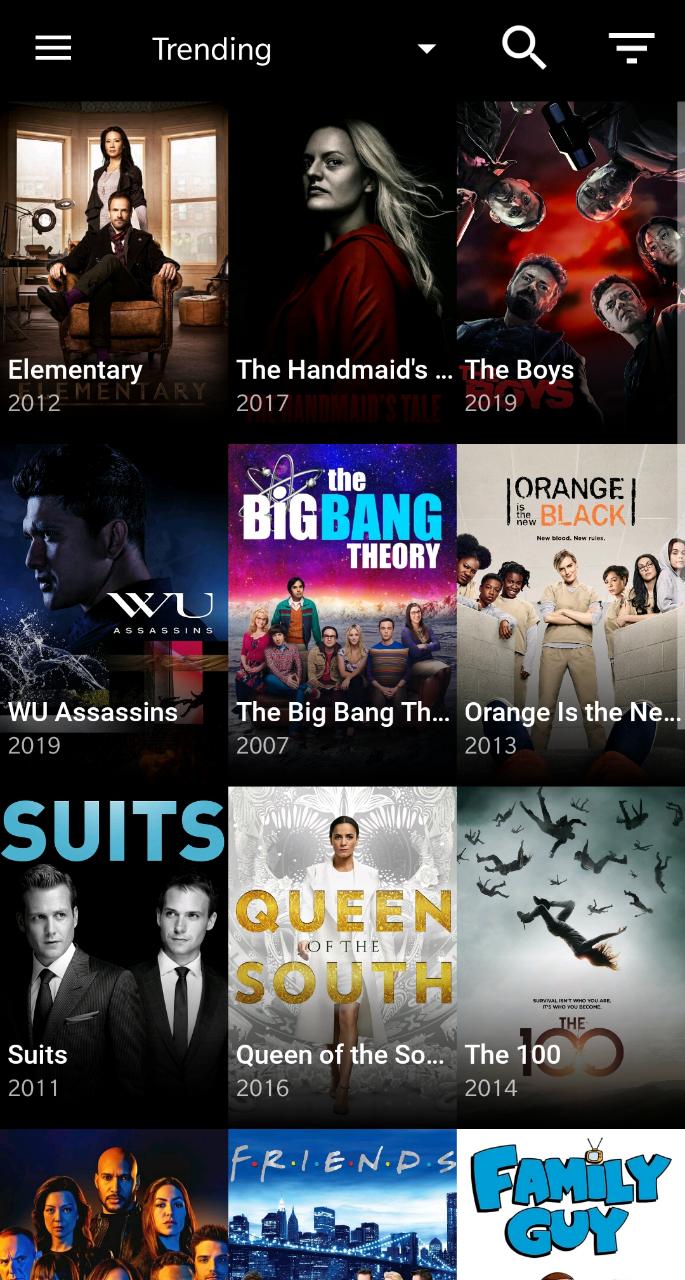Open the Suits show tile
Image resolution: width=685 pixels, height=1280 pixels.
114,957
